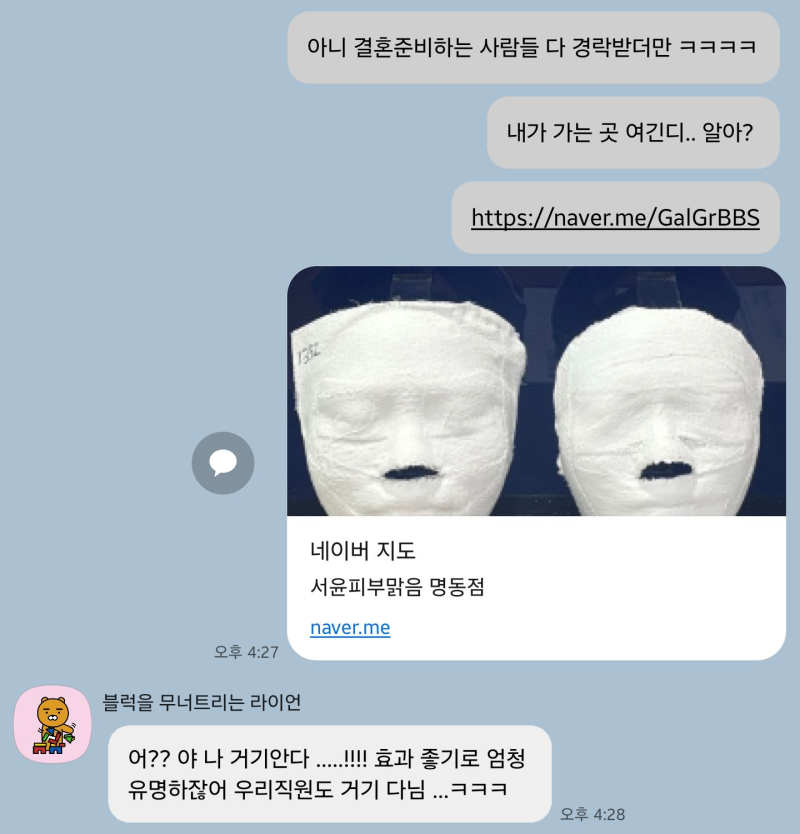This screenshot has height=834, width=800.
Task: Select the message starting with 아니 결혼준비하는
Action: (x=531, y=48)
